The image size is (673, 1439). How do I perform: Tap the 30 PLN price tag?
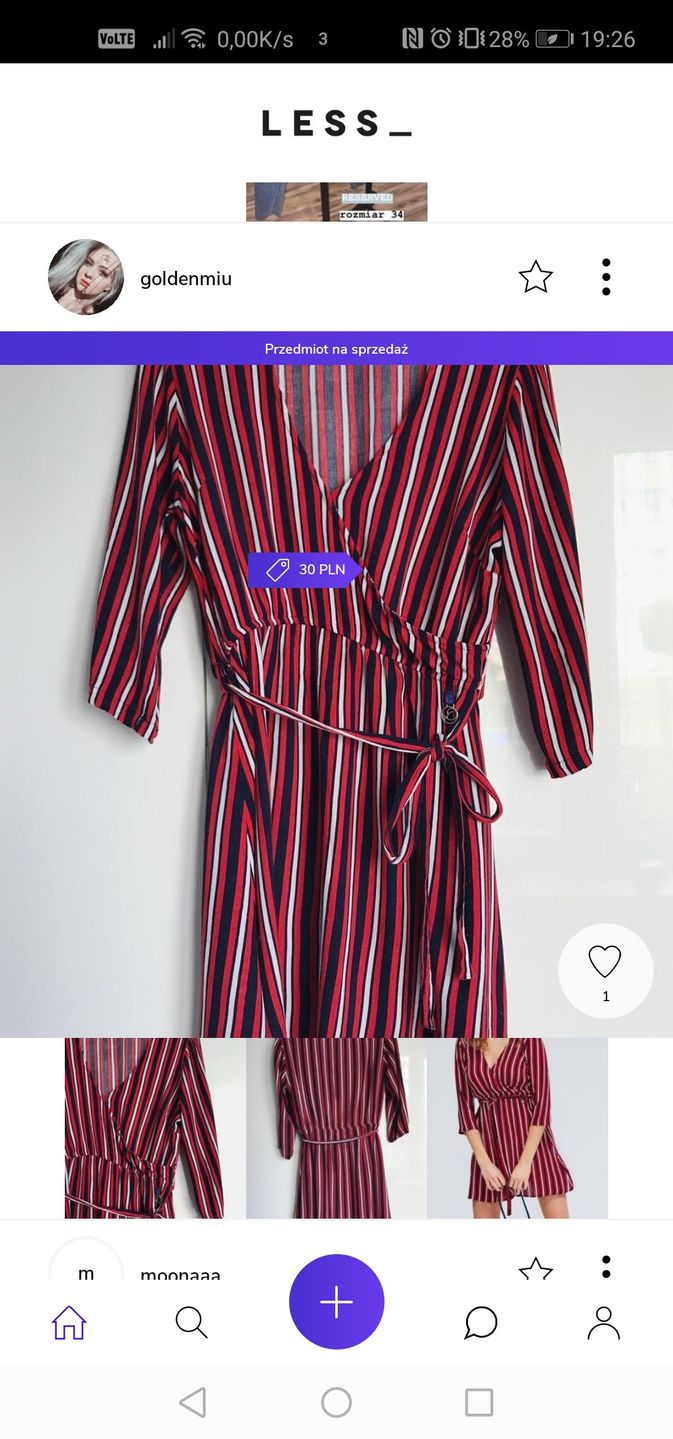click(305, 570)
